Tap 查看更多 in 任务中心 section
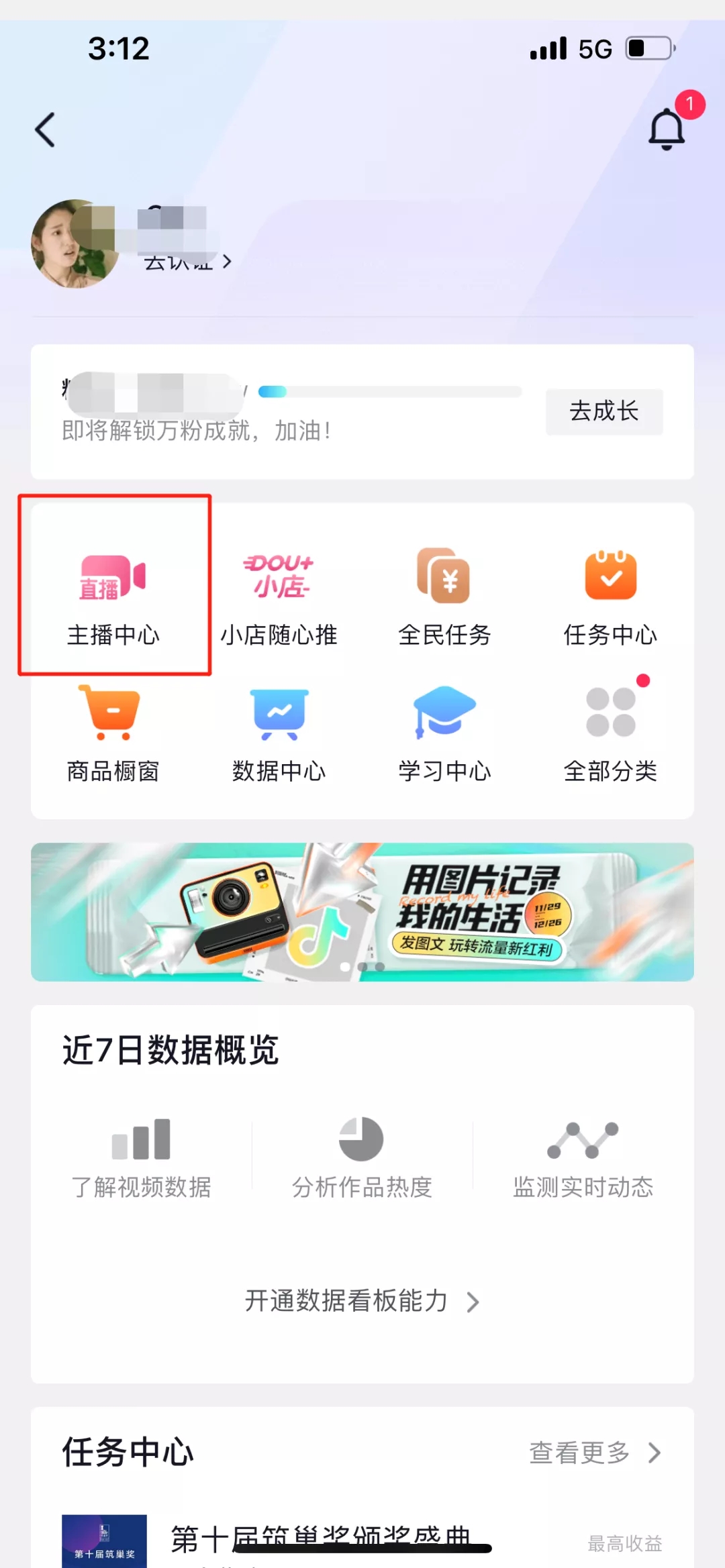 (595, 1453)
